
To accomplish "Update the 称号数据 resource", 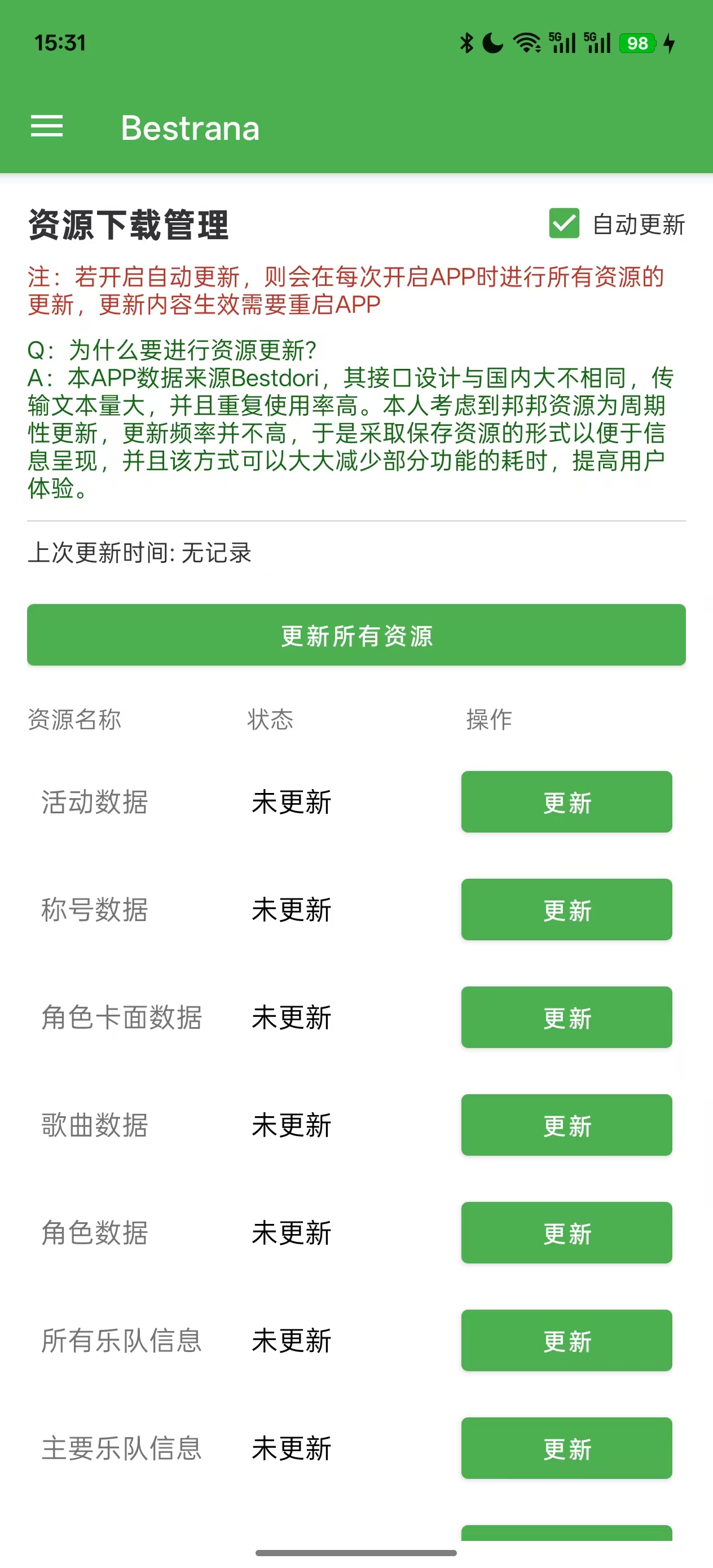I will [x=566, y=909].
